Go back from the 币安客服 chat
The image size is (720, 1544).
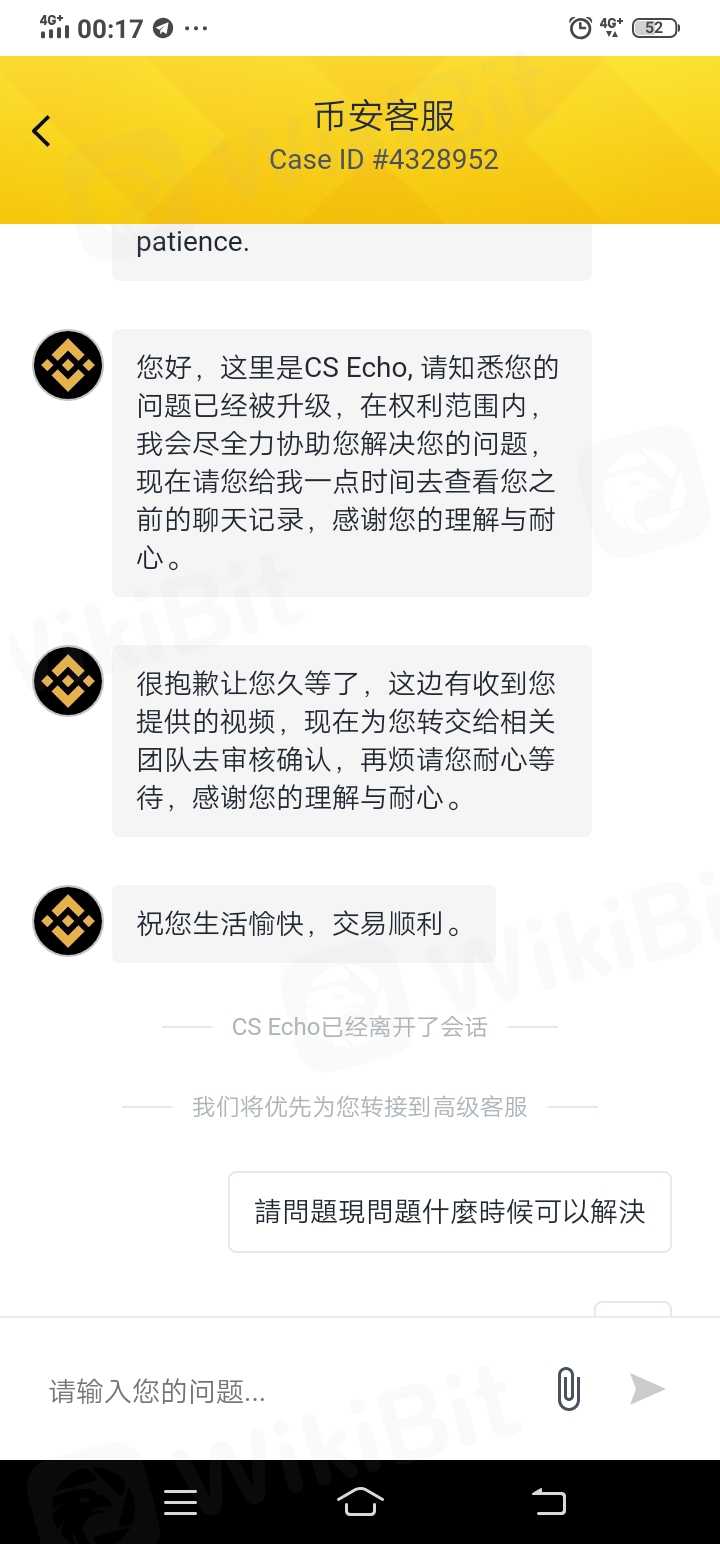click(41, 131)
